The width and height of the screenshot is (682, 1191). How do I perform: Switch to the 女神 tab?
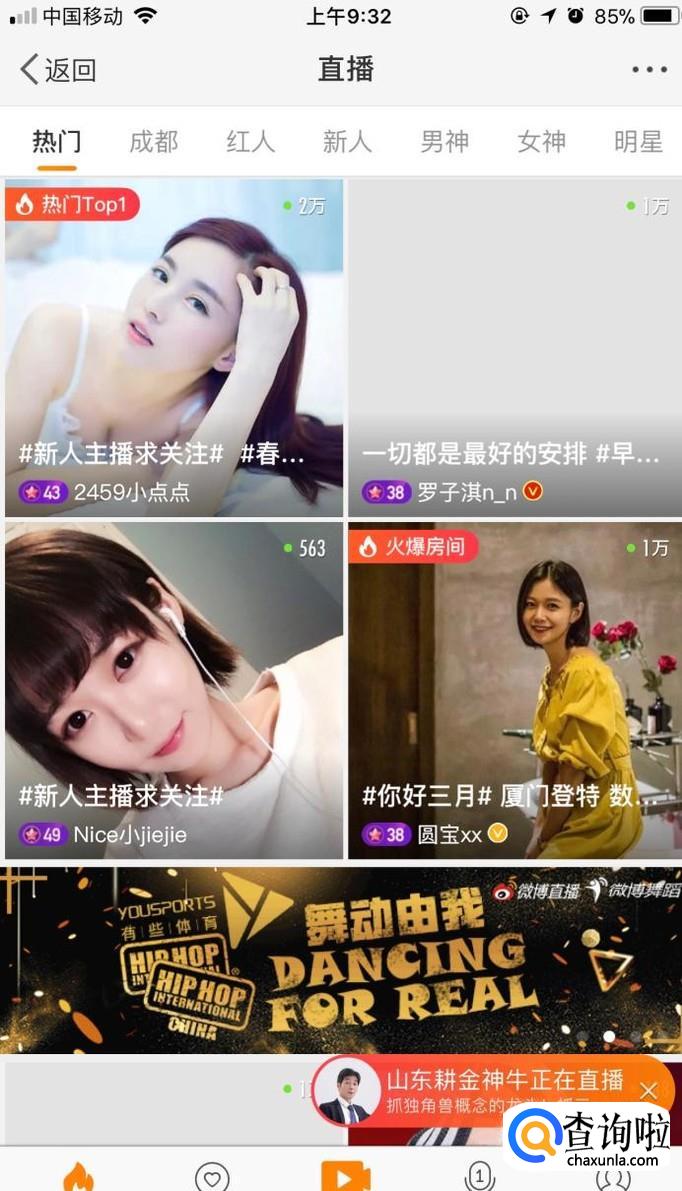(541, 142)
